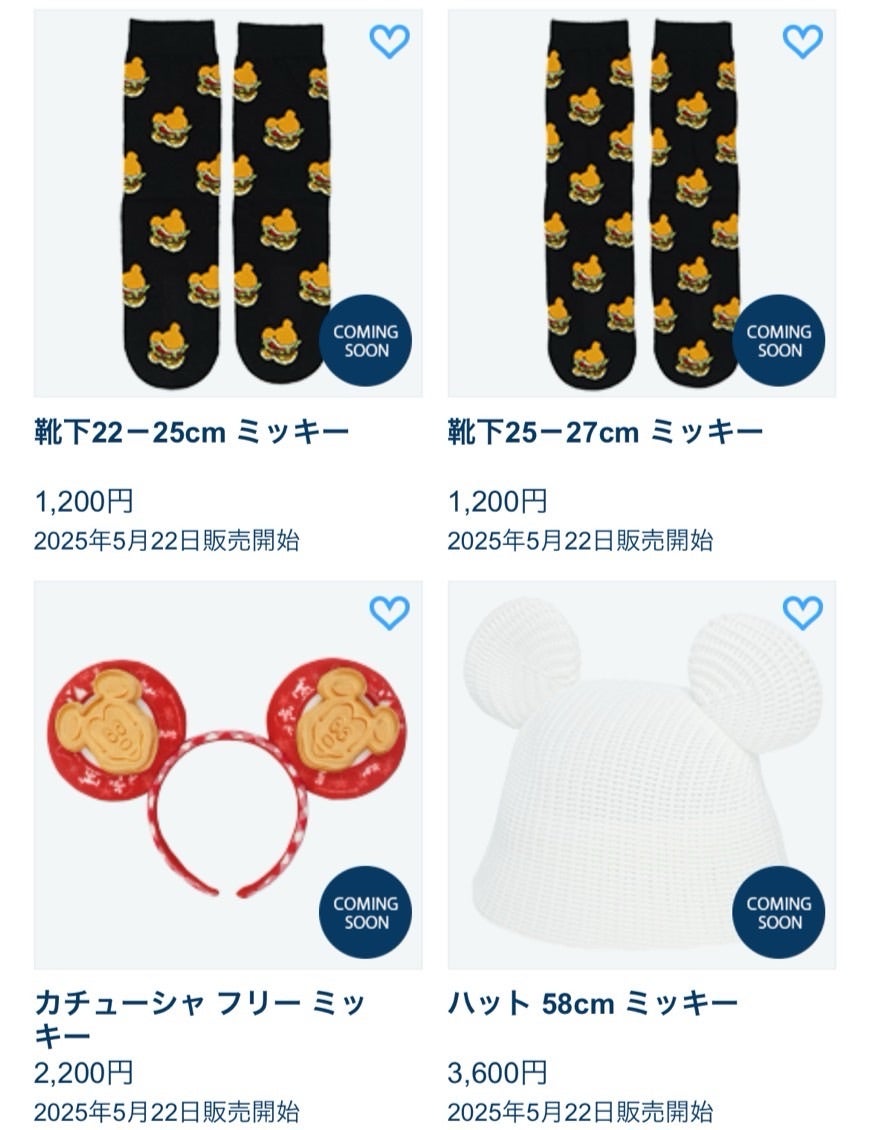870x1130 pixels.
Task: Add カチューシャ フリー ミッキー to favorites
Action: click(x=389, y=613)
